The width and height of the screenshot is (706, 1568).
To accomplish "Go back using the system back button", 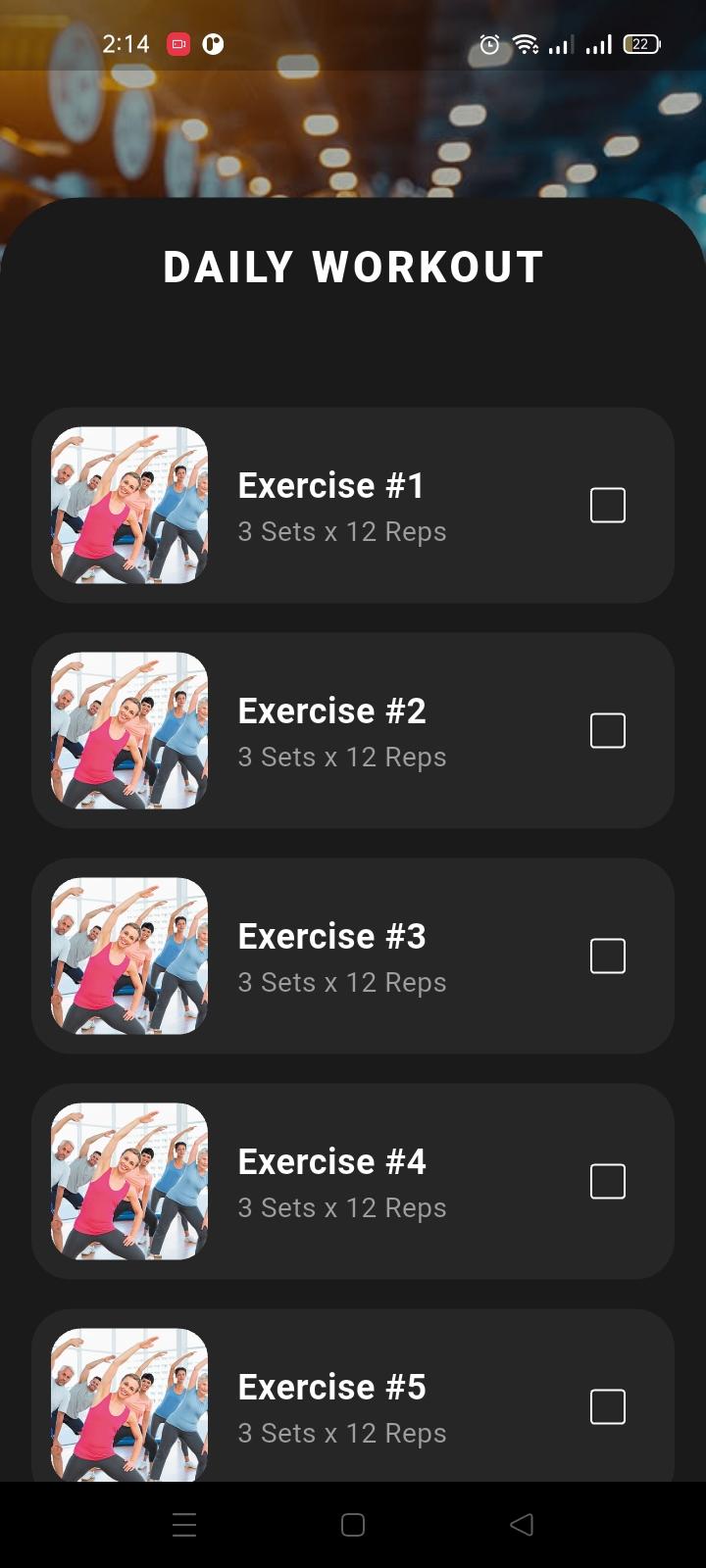I will click(522, 1525).
